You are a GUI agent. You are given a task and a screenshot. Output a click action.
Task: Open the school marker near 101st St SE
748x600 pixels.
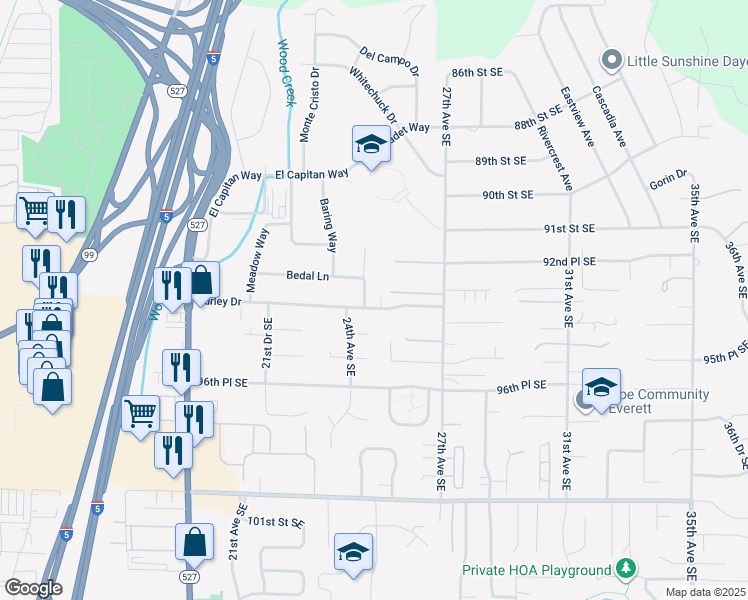pos(353,553)
